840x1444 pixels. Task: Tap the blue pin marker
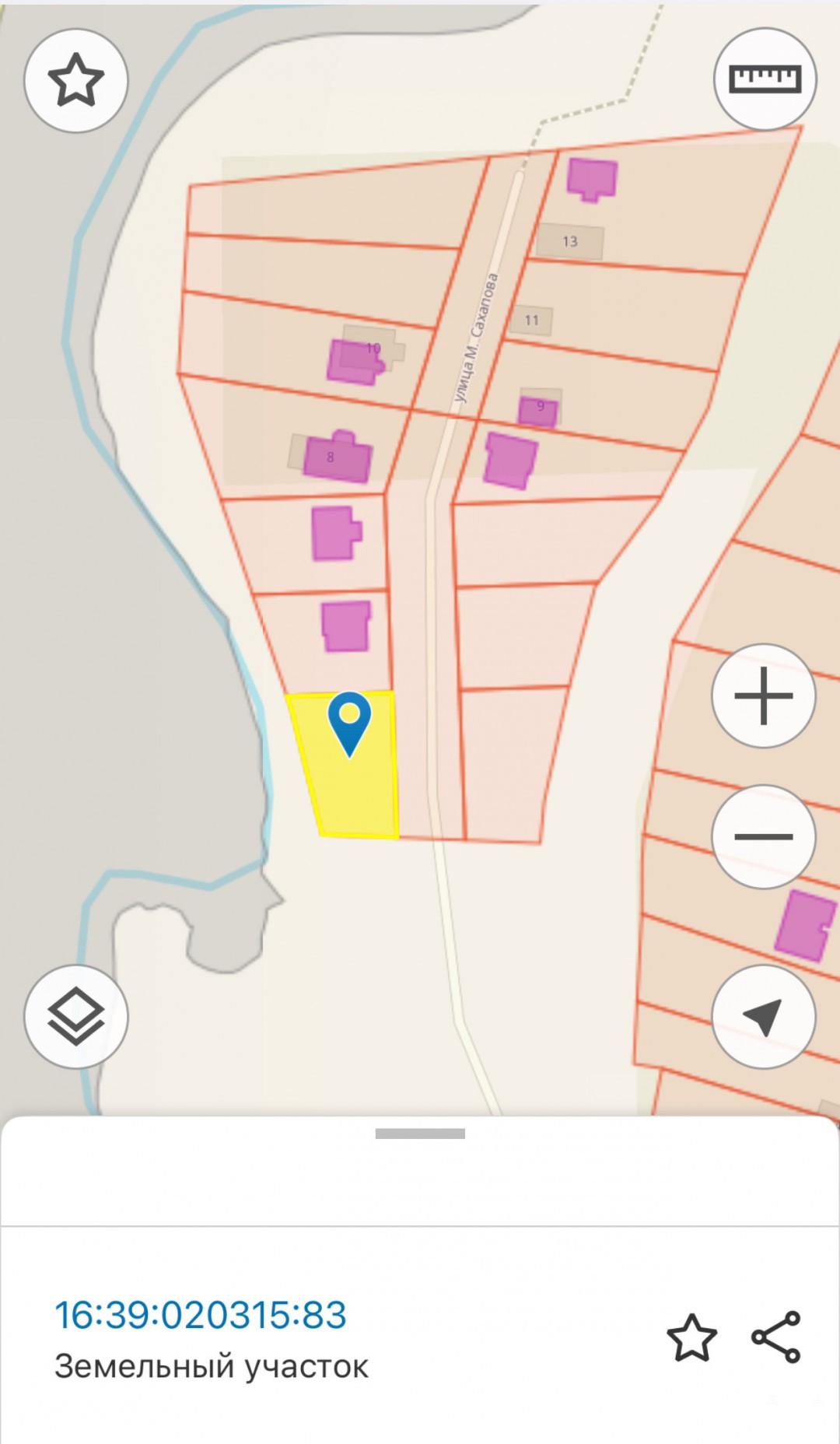click(349, 721)
